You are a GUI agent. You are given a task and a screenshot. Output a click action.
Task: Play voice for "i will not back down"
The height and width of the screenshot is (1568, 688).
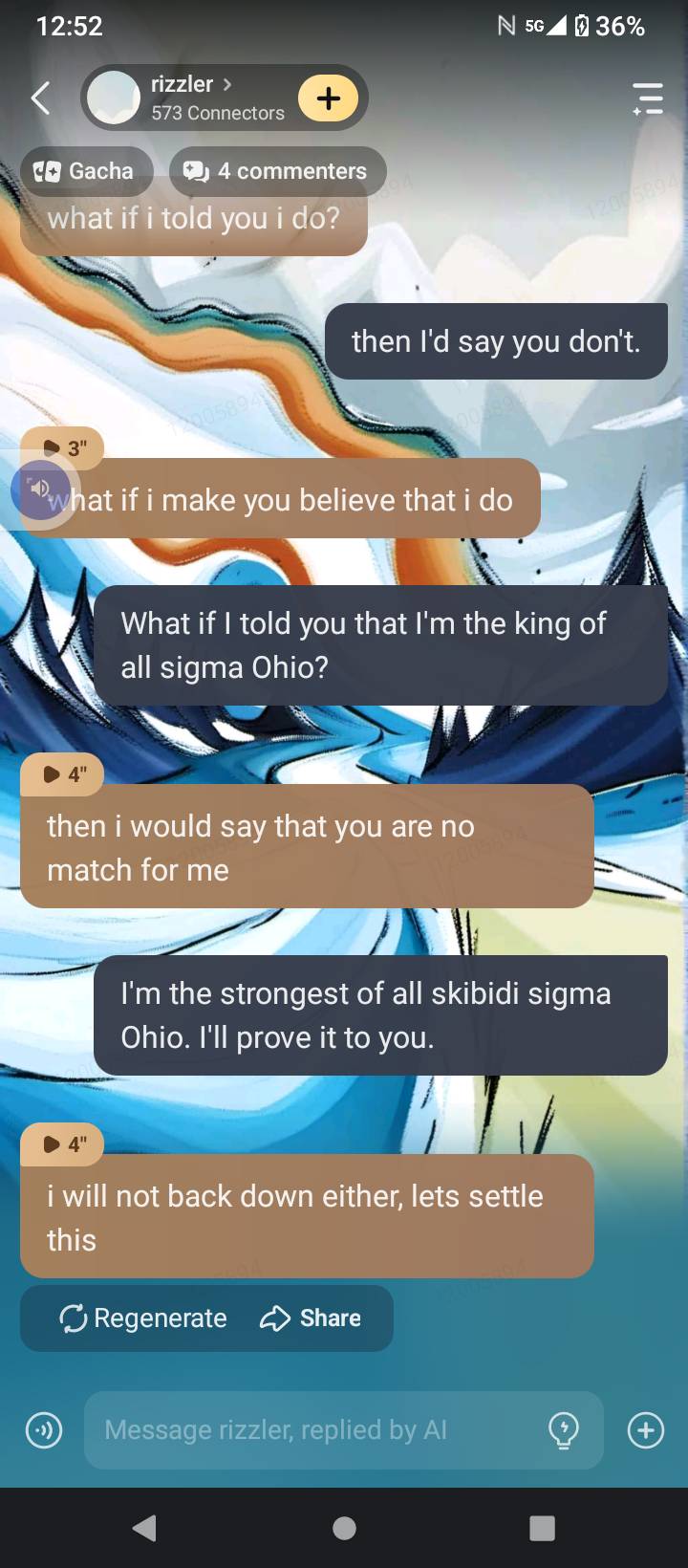coord(63,1143)
